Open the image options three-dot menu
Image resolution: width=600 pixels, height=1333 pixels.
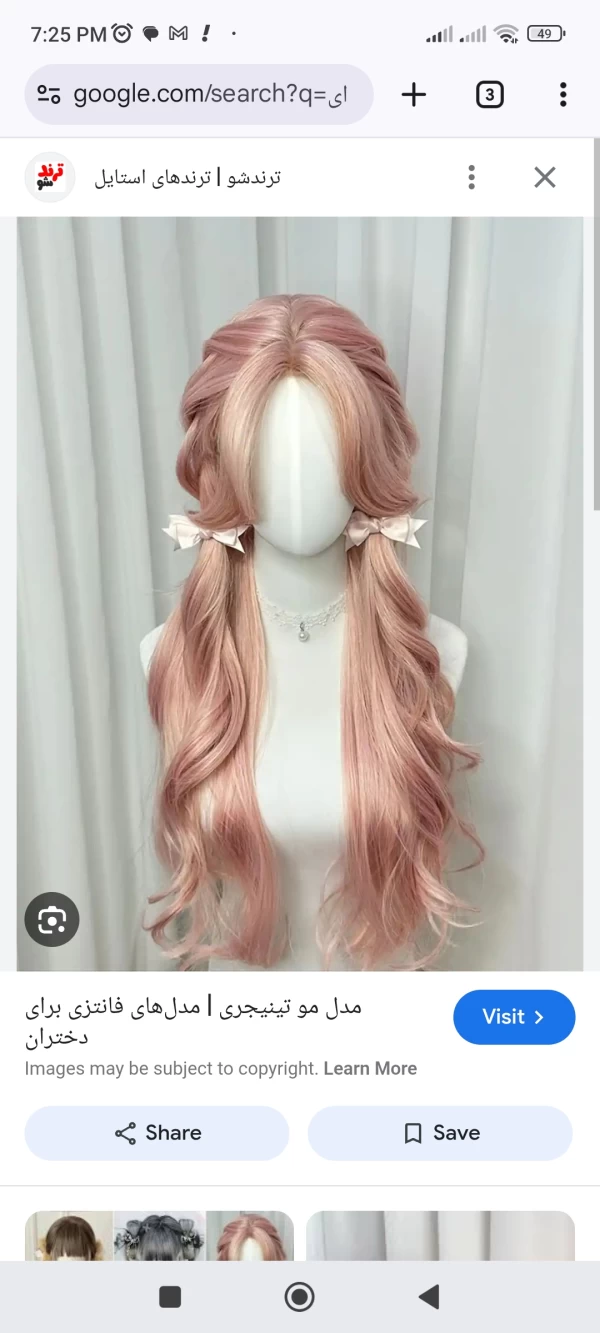point(471,178)
